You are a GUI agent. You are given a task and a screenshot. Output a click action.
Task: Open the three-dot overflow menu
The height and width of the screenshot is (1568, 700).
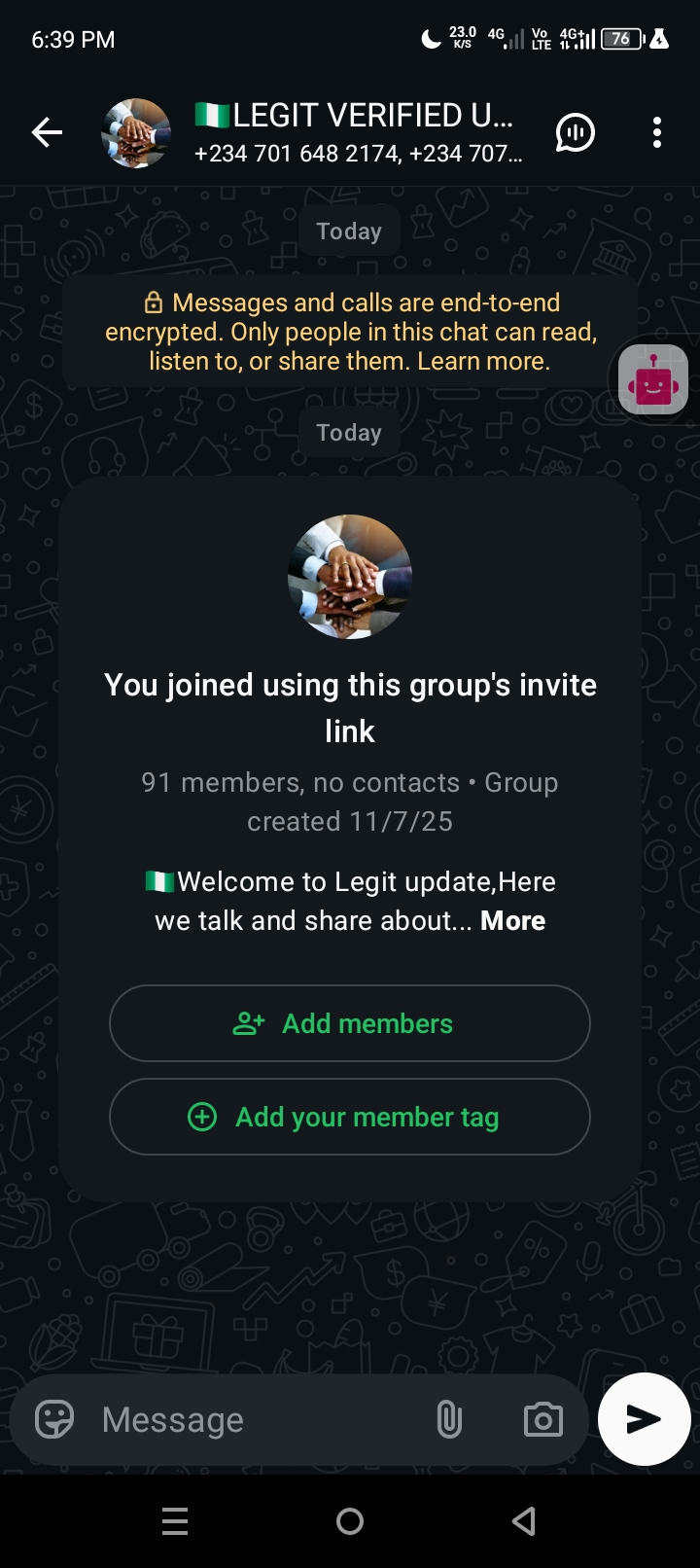pyautogui.click(x=657, y=132)
